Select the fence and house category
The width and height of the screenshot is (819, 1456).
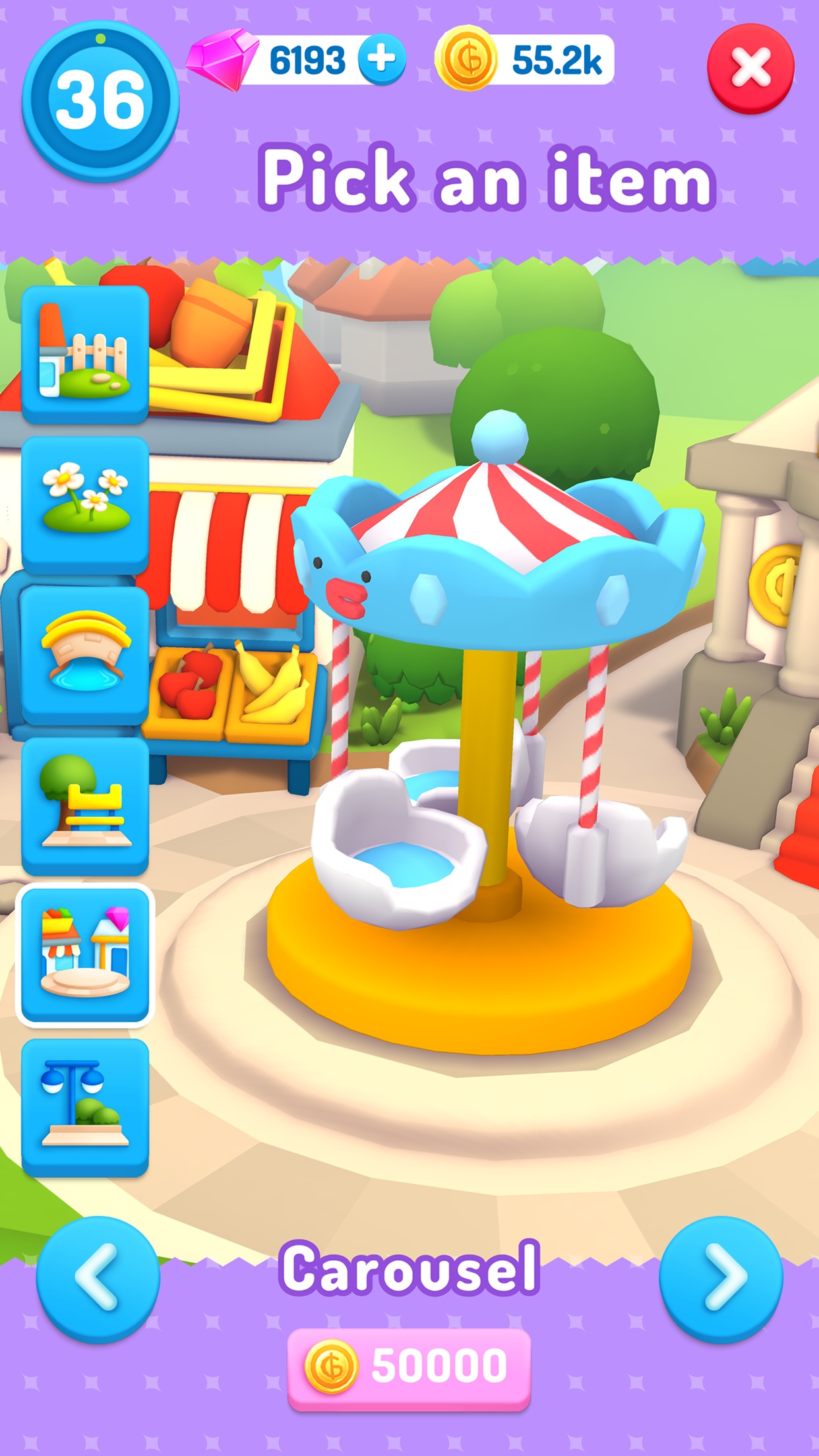pyautogui.click(x=85, y=354)
